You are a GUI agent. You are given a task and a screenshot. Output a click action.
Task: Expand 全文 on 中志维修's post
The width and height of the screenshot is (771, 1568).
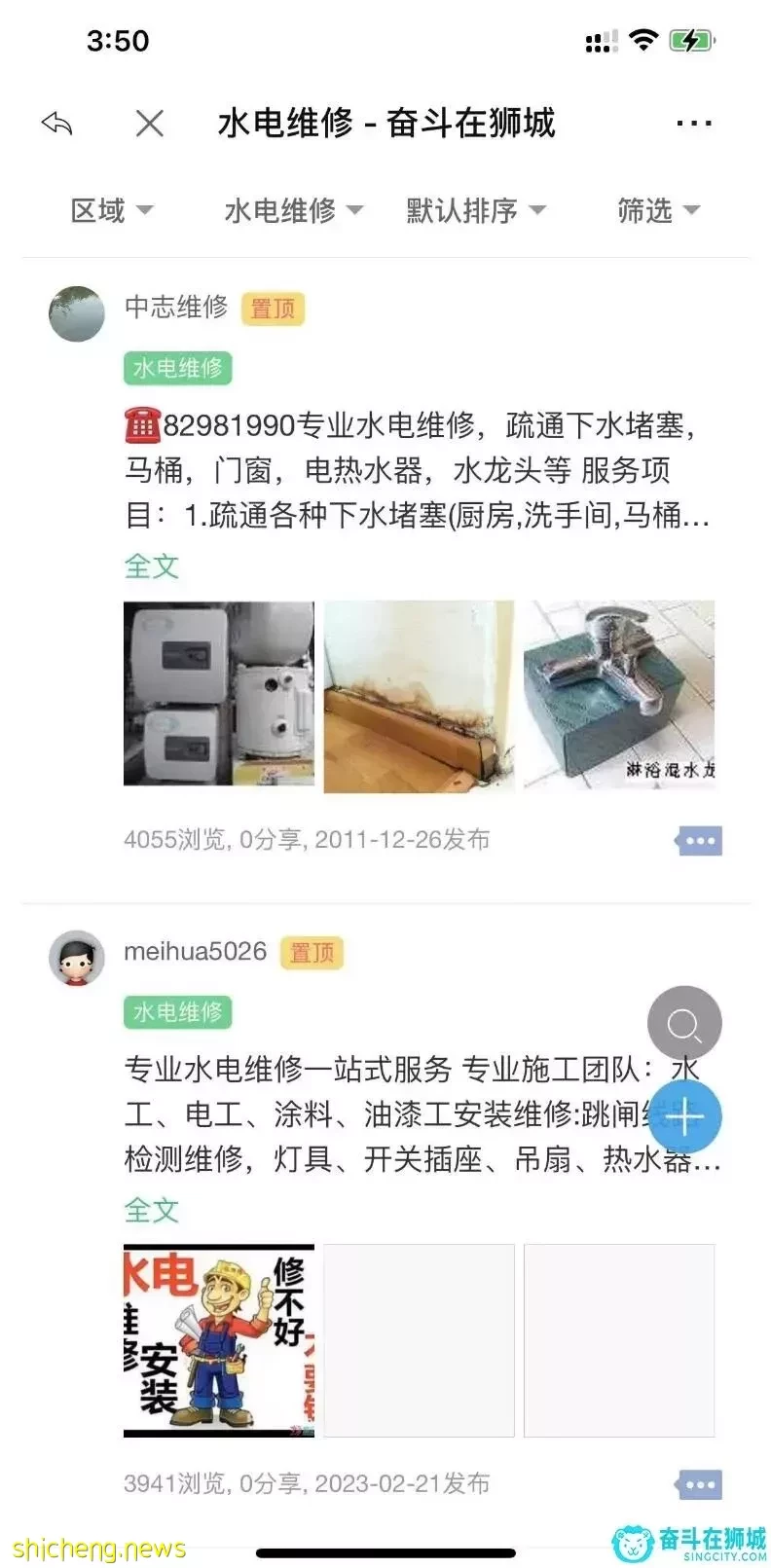click(152, 566)
